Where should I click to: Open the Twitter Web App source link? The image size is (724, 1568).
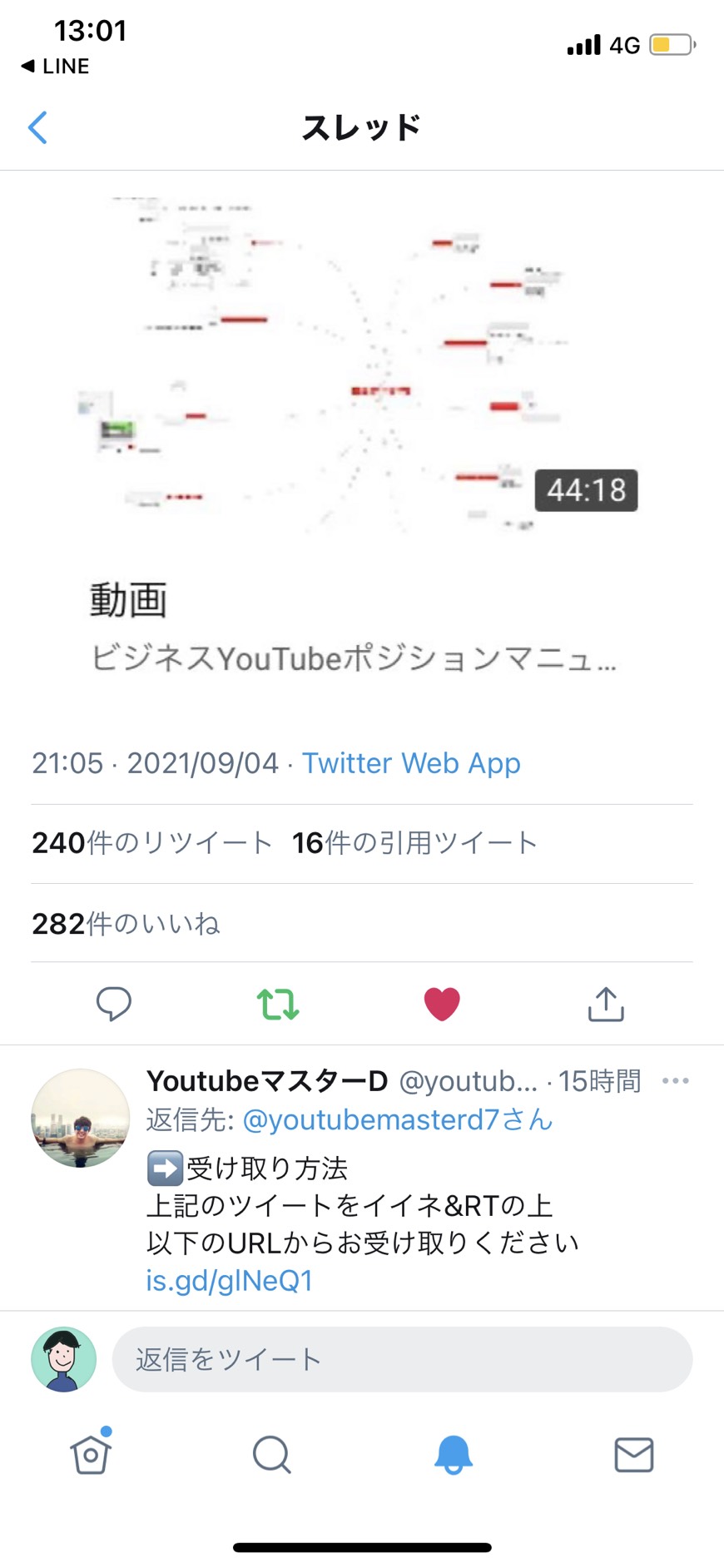pyautogui.click(x=411, y=763)
